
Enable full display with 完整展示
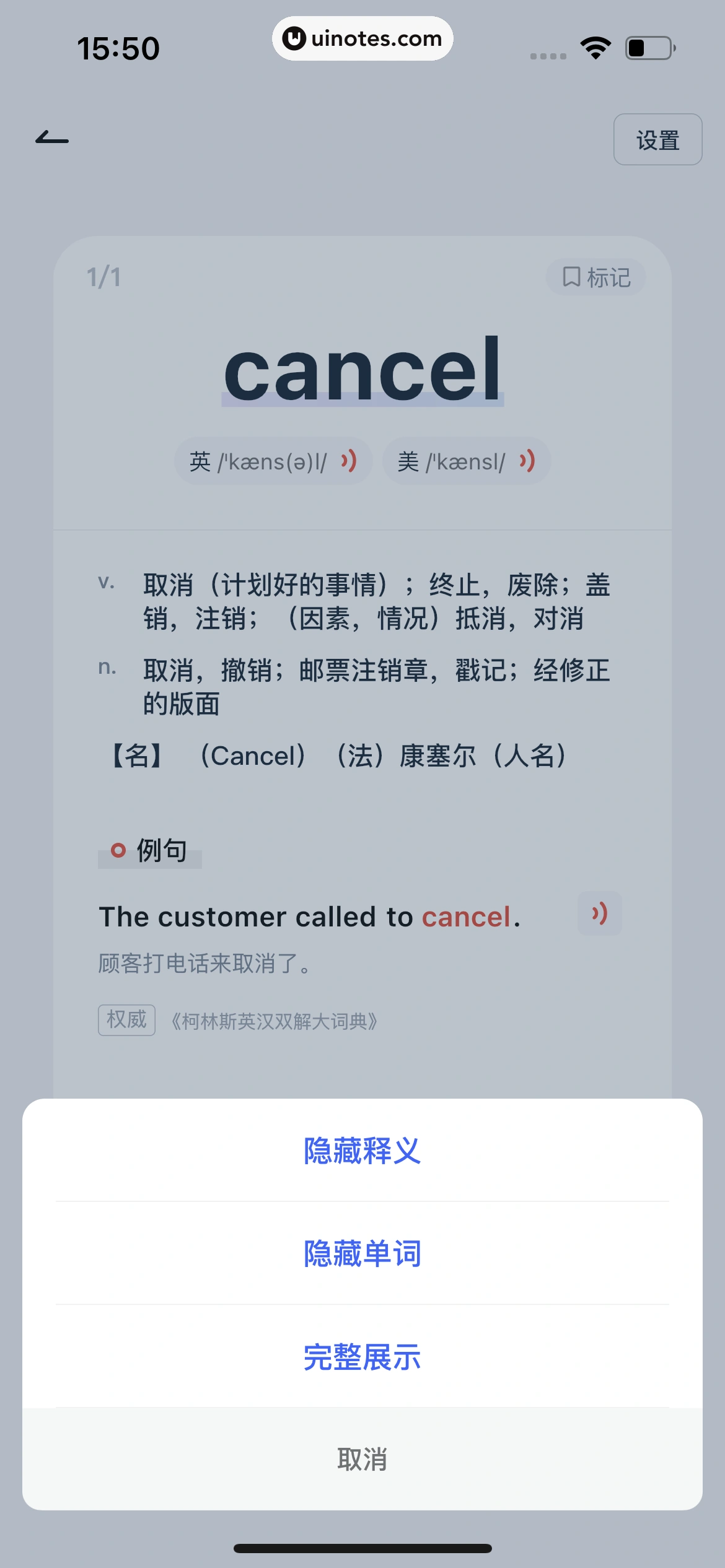[x=362, y=1359]
